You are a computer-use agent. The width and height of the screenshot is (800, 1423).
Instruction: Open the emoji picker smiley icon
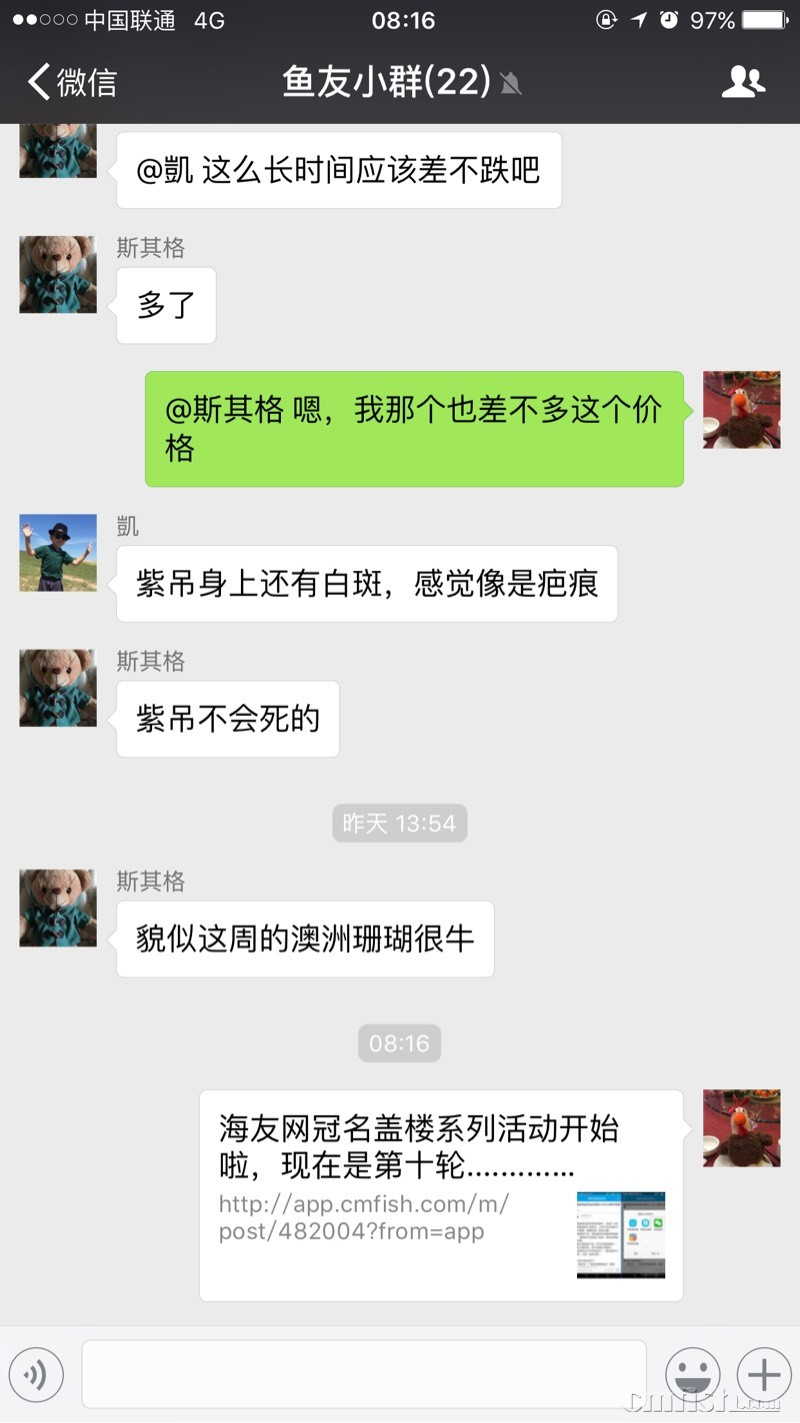point(693,1374)
